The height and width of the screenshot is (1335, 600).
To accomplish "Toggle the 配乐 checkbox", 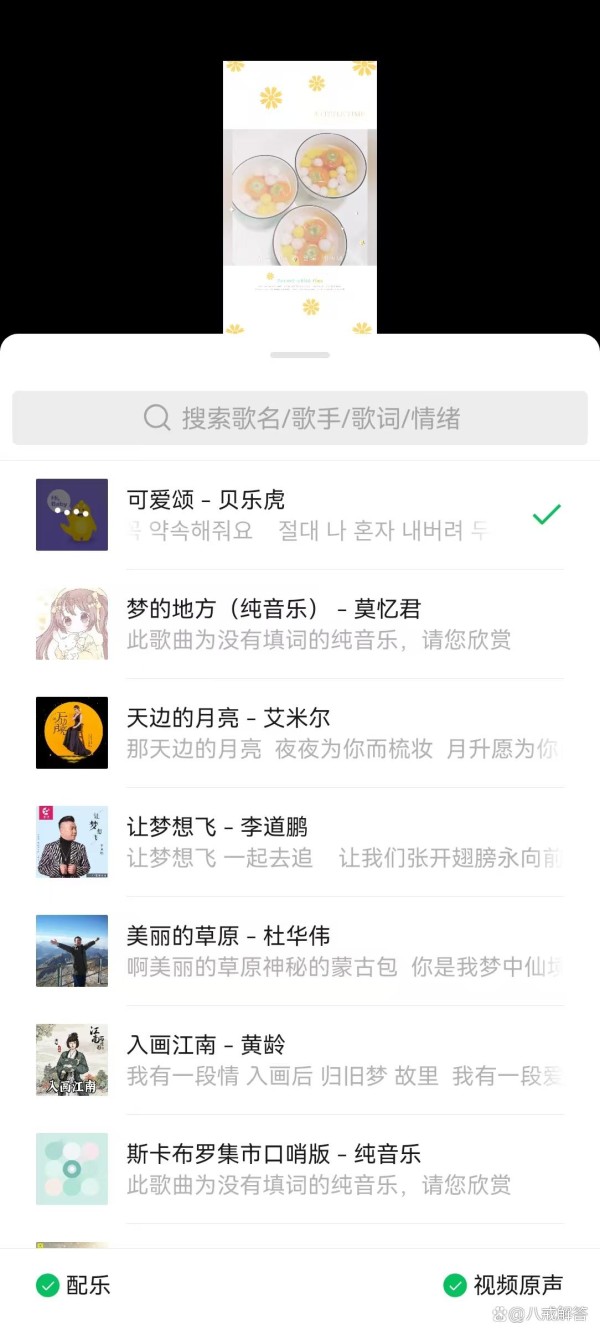I will point(48,1285).
